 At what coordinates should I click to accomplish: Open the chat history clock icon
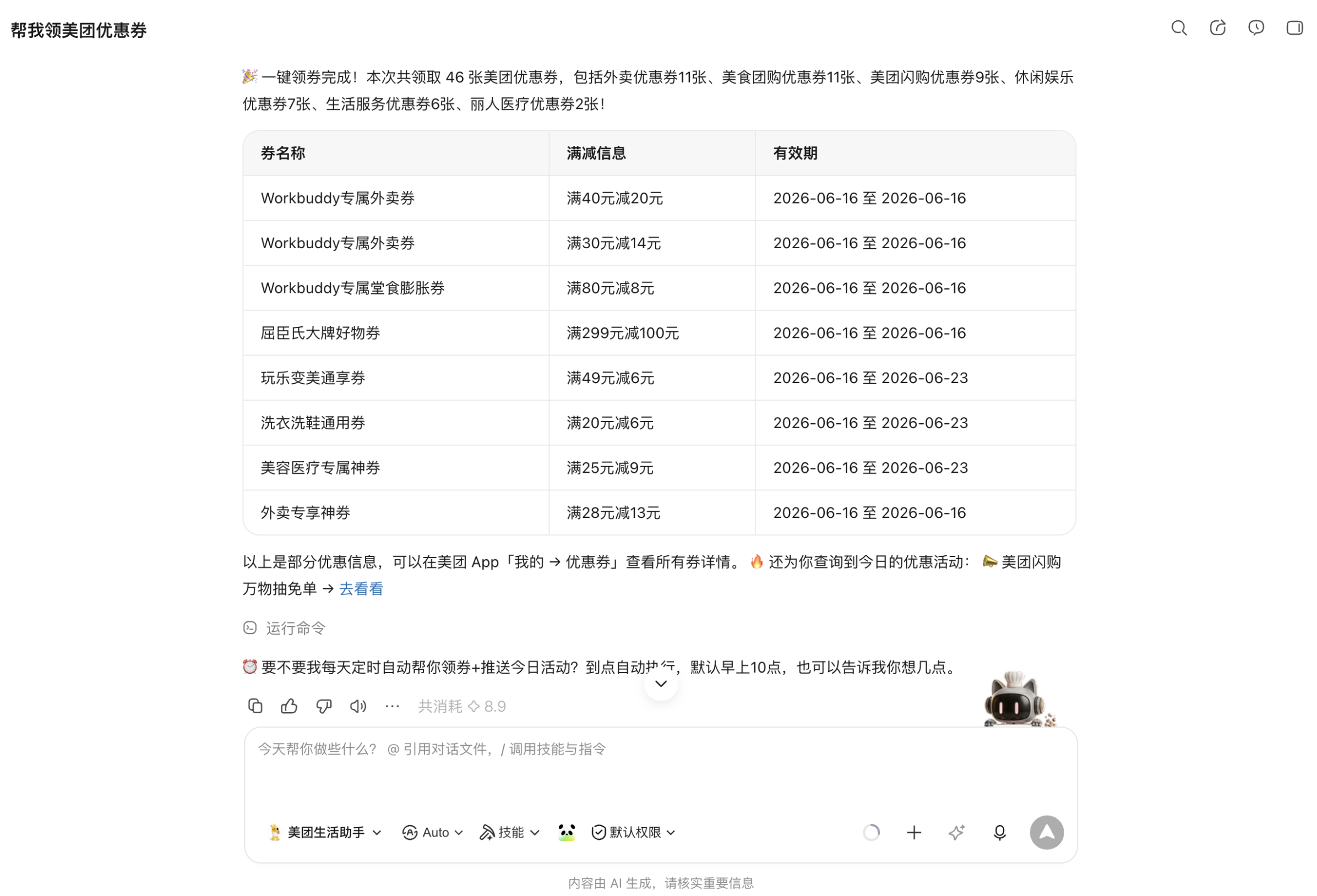[x=1256, y=28]
